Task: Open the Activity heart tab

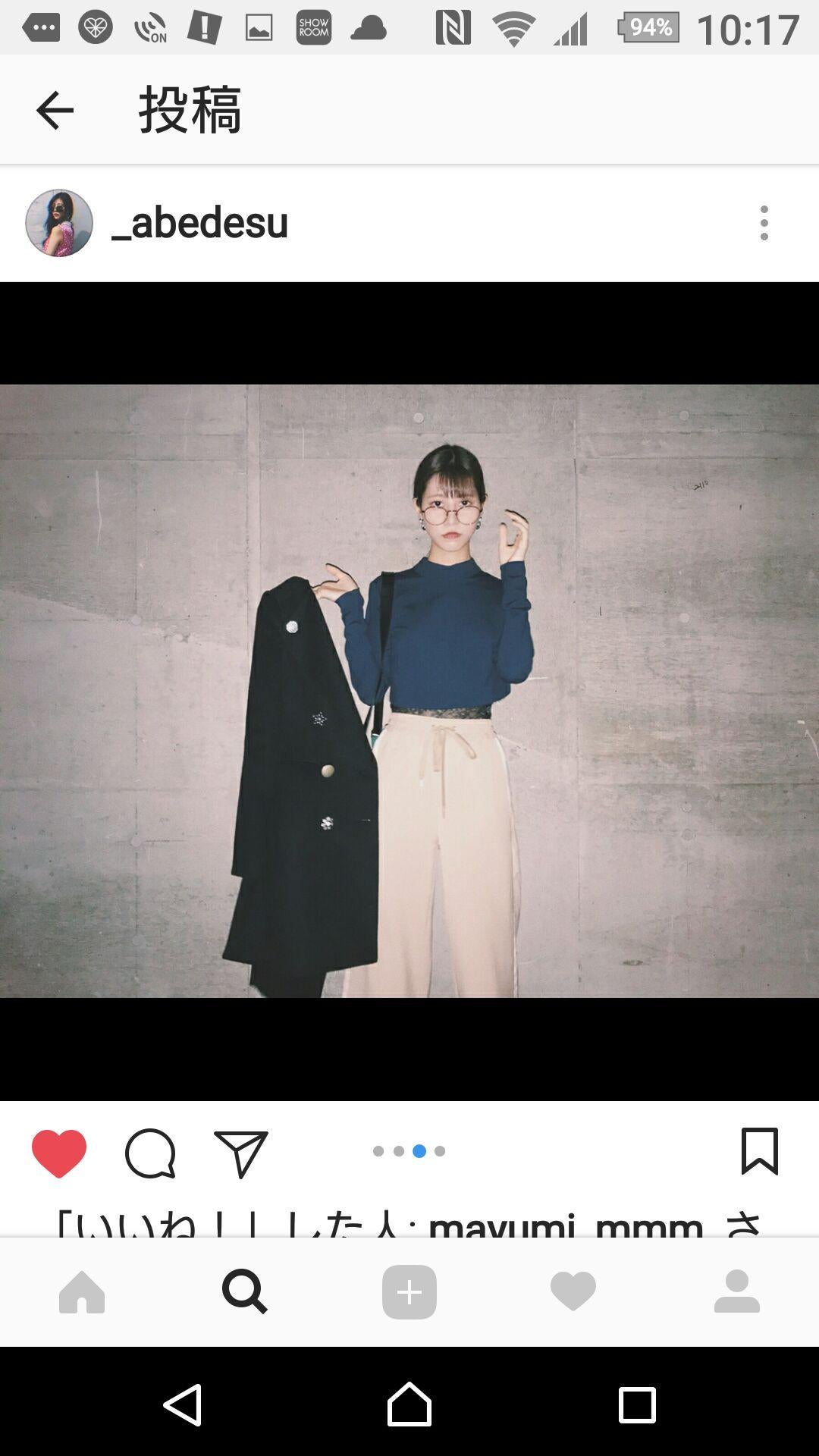Action: tap(573, 1291)
